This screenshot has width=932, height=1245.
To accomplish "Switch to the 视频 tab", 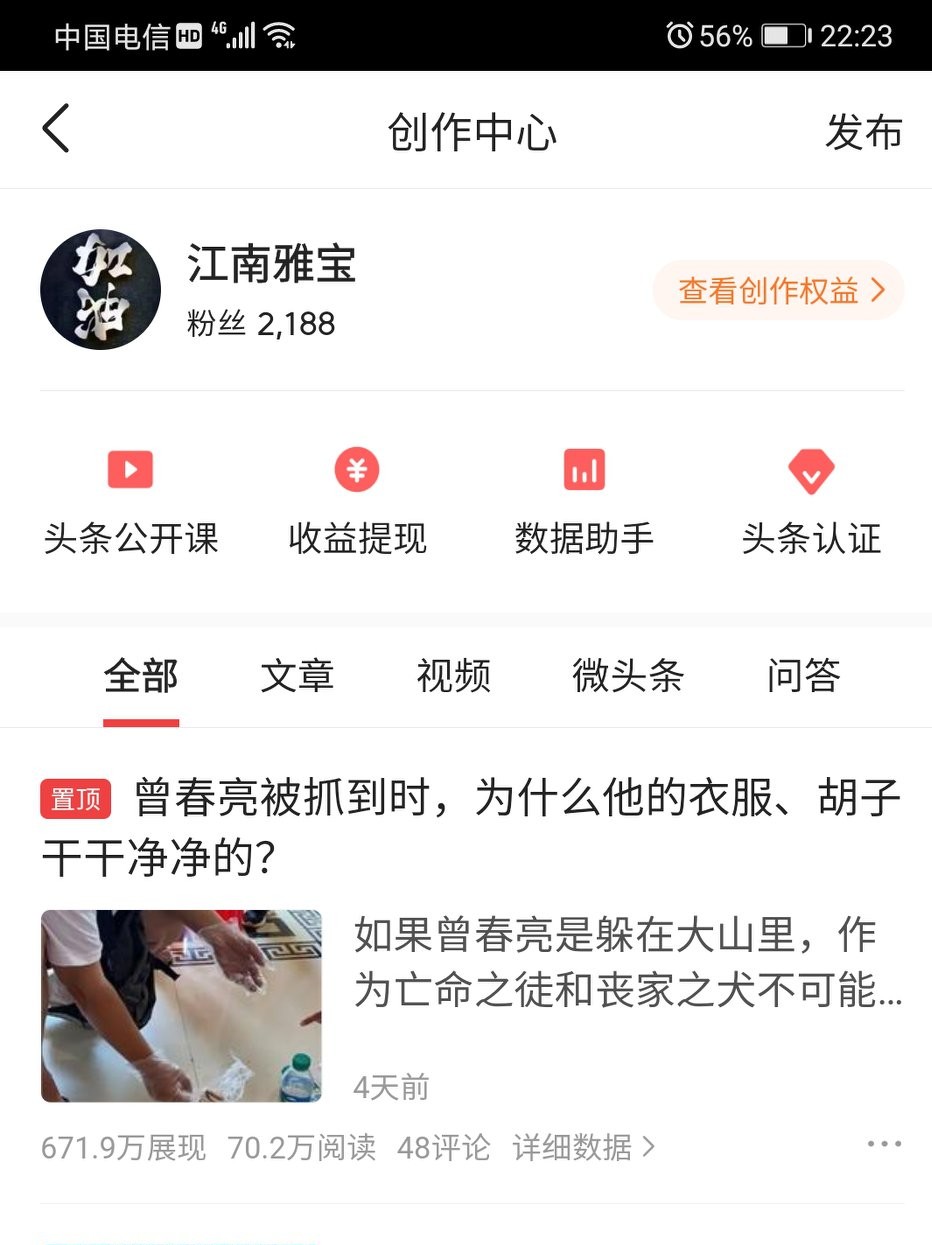I will (452, 676).
